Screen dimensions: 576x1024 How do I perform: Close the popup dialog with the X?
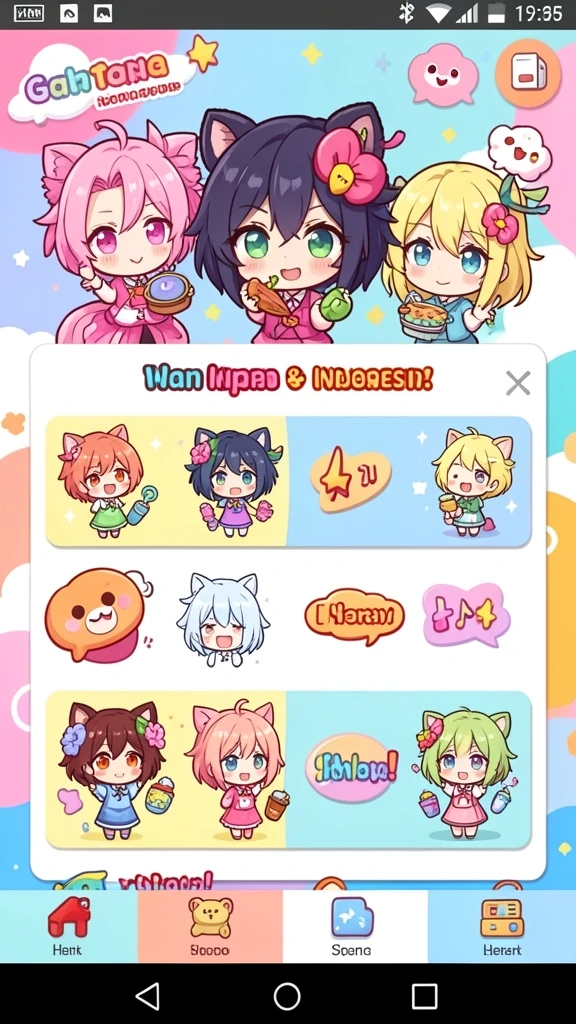click(518, 383)
